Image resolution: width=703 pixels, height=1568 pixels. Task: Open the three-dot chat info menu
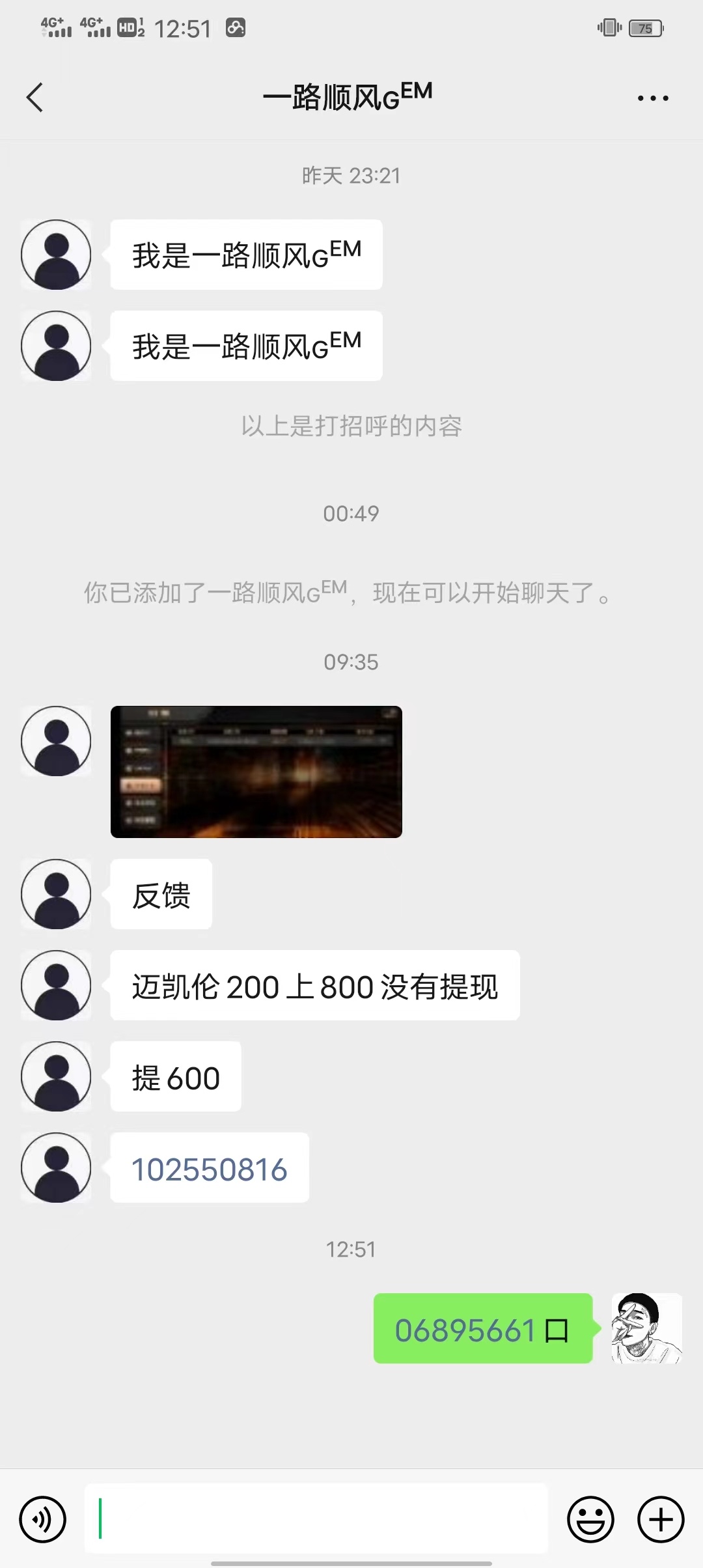tap(652, 98)
